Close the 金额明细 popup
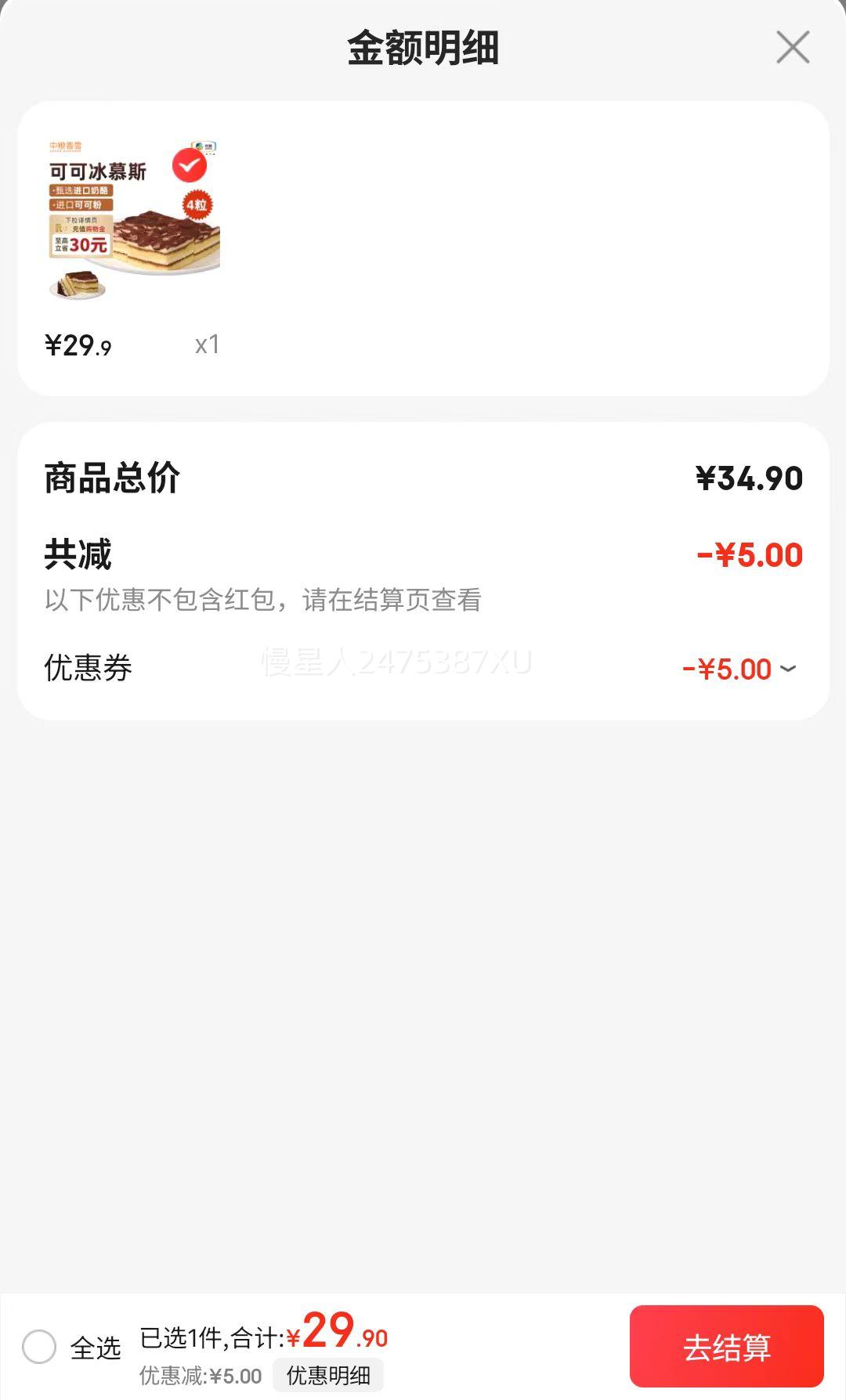 pos(794,49)
